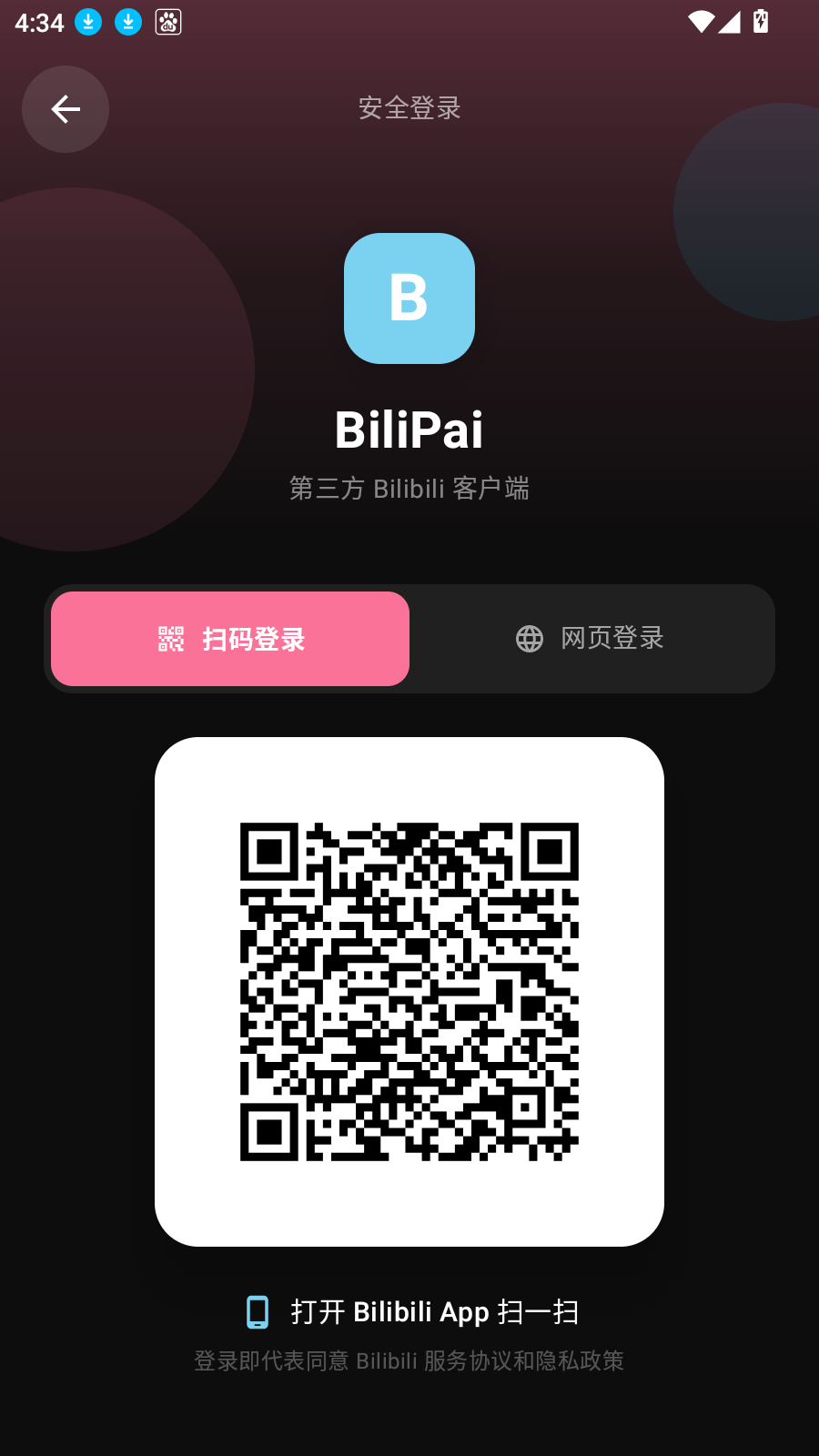Click the 安全登录 title text
Viewport: 819px width, 1456px height.
409,107
